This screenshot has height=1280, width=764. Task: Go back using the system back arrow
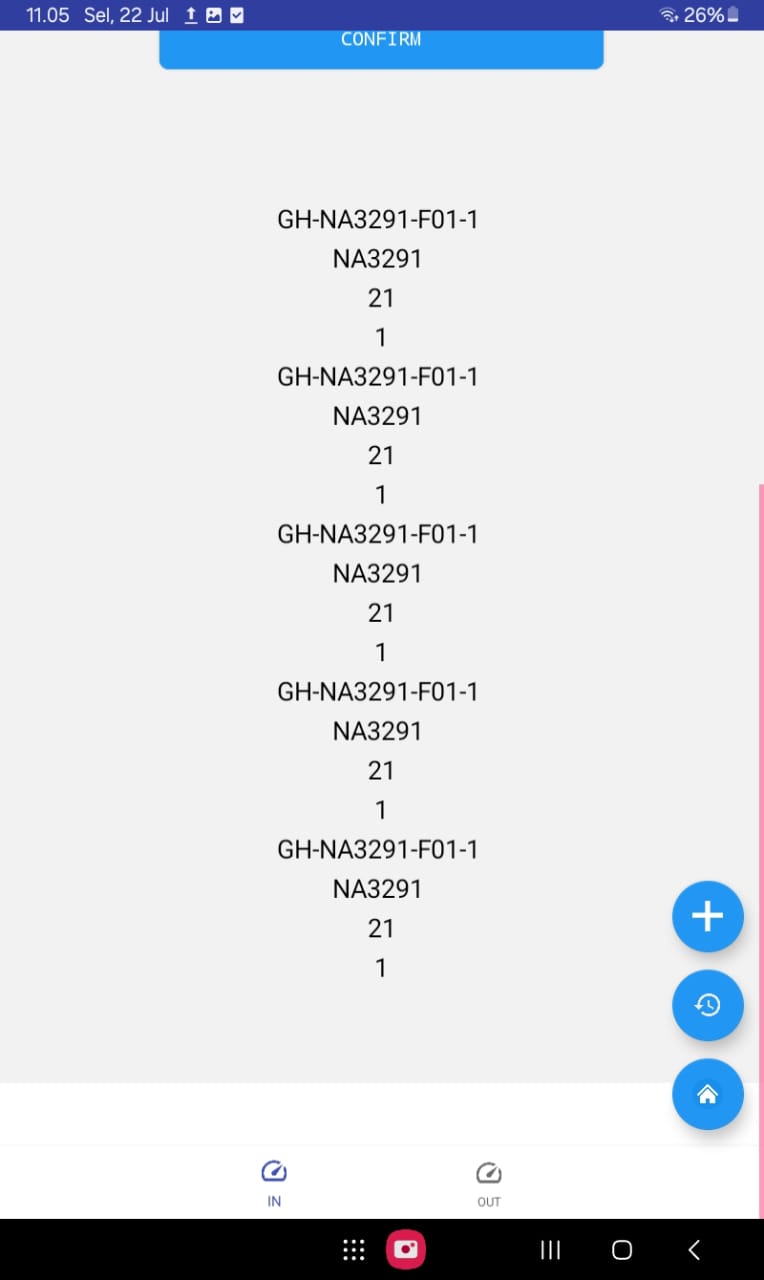(694, 1250)
